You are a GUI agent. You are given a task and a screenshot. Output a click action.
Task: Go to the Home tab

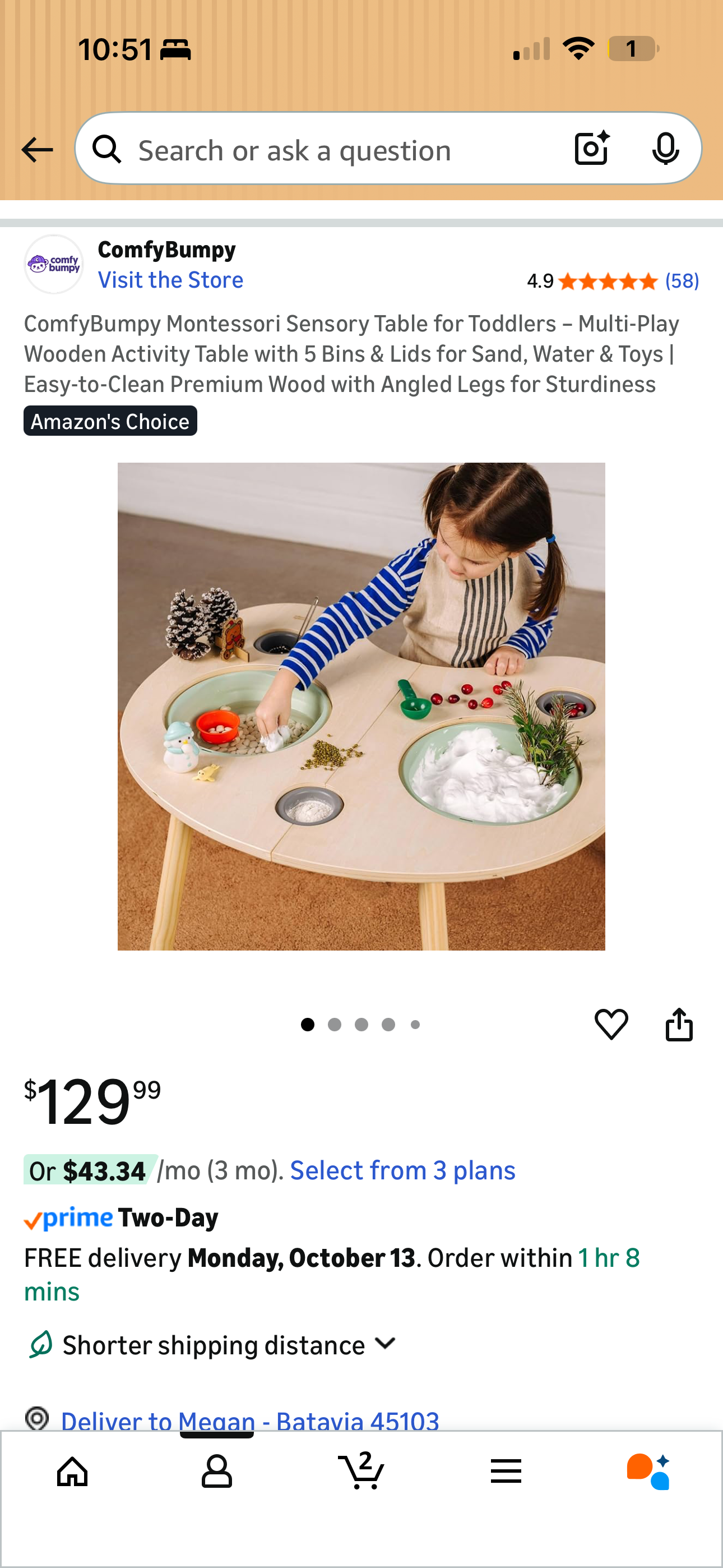pyautogui.click(x=72, y=1472)
